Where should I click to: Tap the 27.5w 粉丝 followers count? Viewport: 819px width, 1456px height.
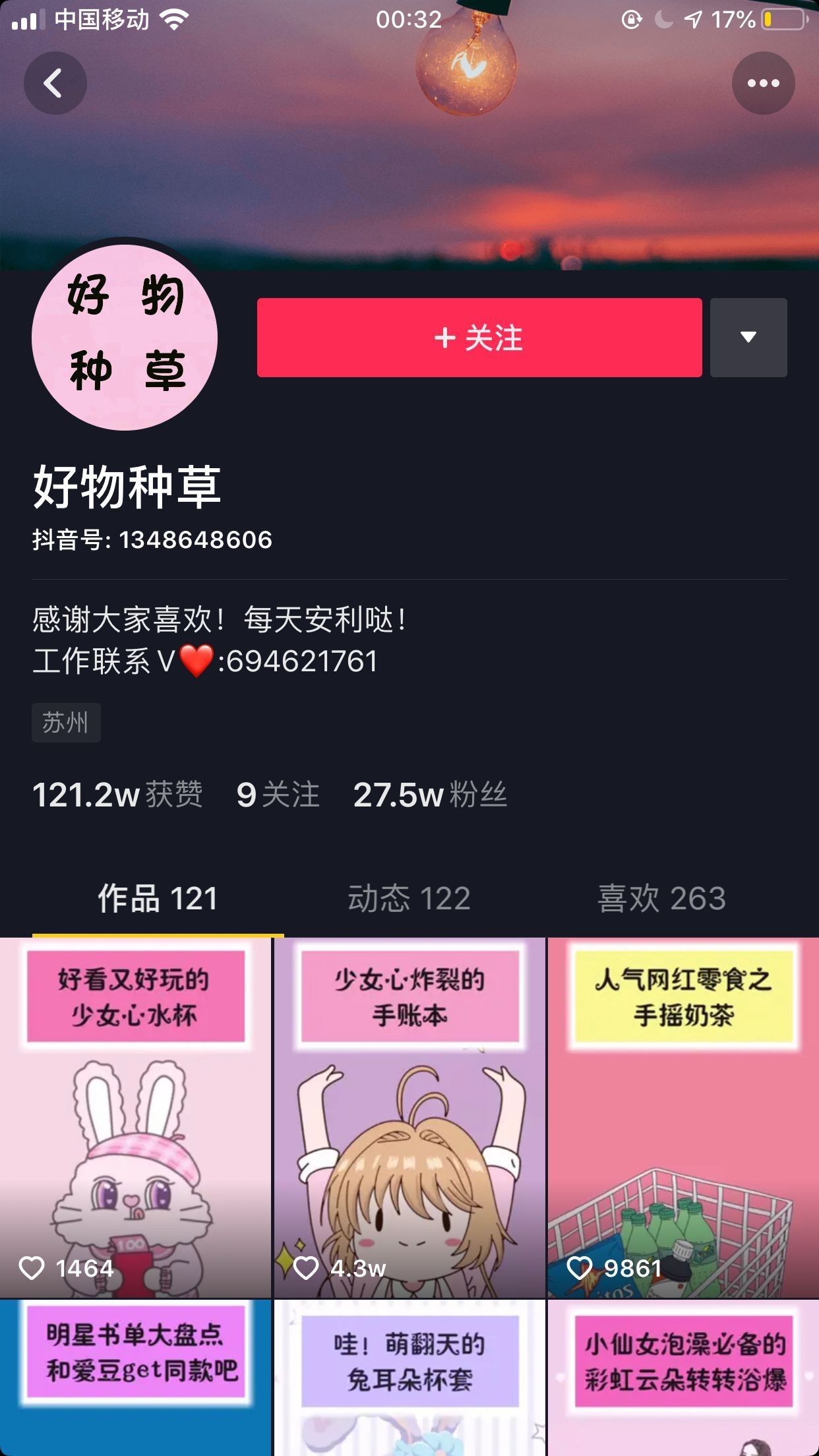430,795
